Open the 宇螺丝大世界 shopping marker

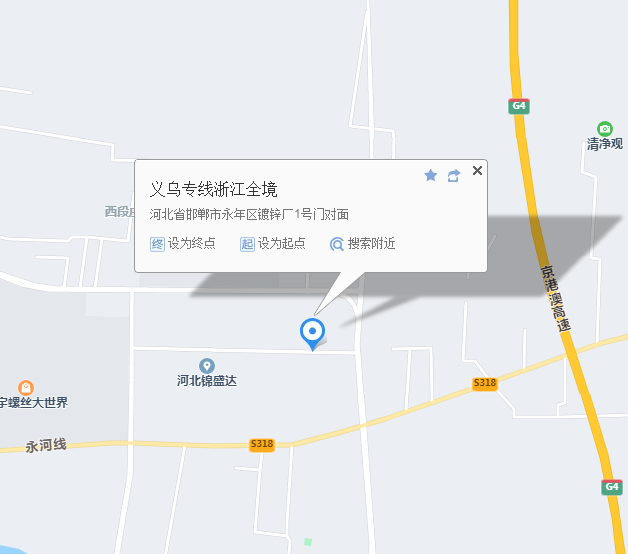coord(26,388)
